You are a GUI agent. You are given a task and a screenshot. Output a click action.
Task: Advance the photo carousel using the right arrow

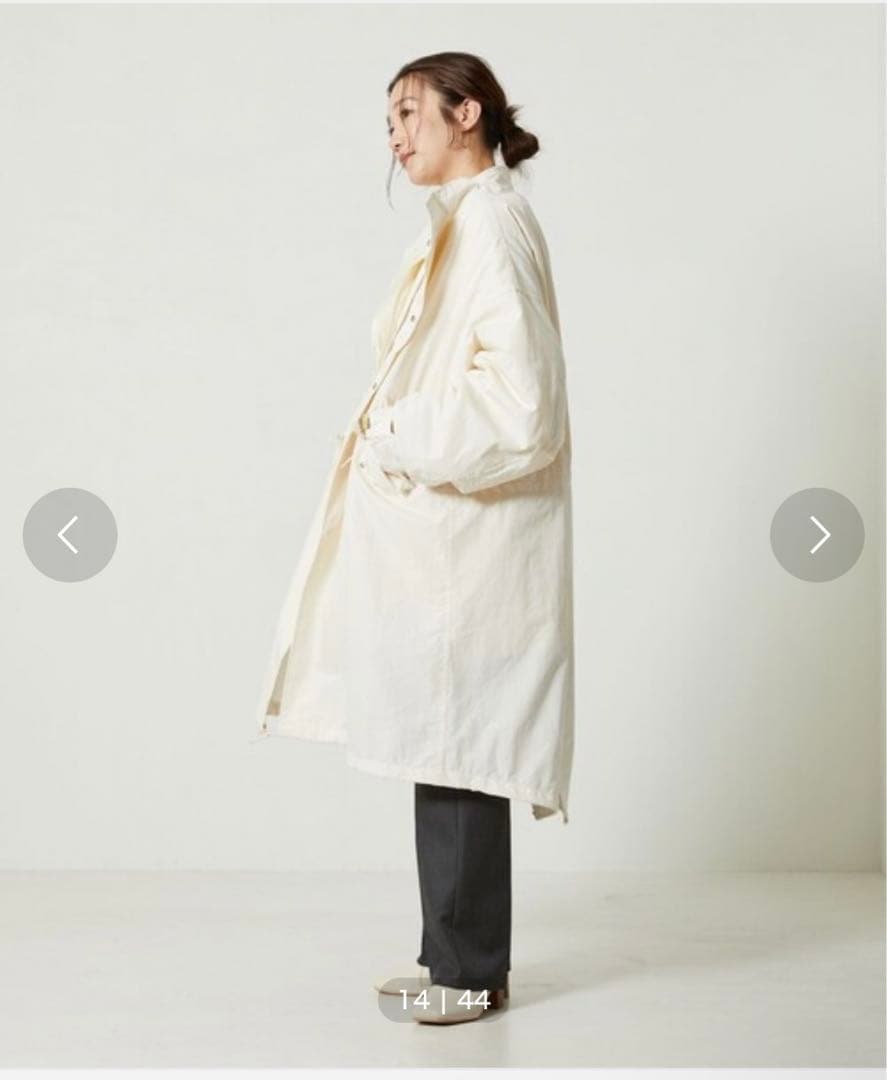click(816, 534)
